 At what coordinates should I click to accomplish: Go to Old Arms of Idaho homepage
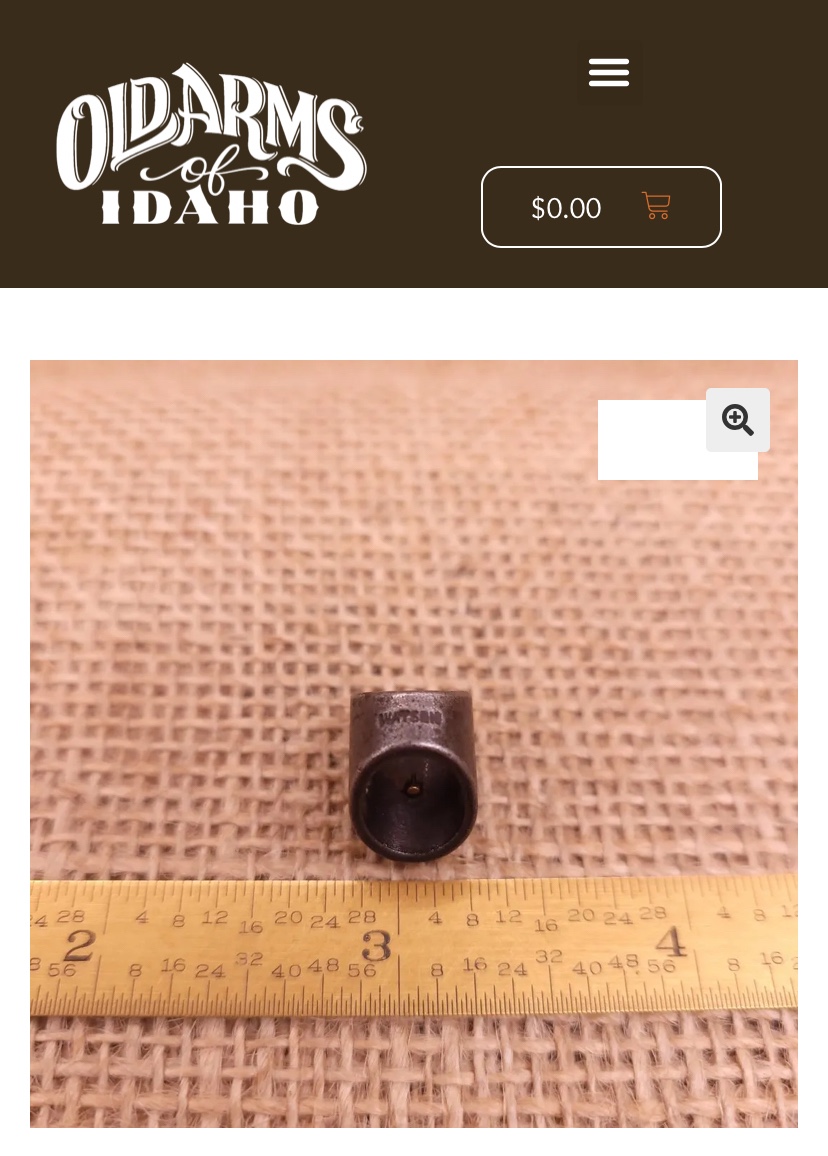[x=211, y=144]
